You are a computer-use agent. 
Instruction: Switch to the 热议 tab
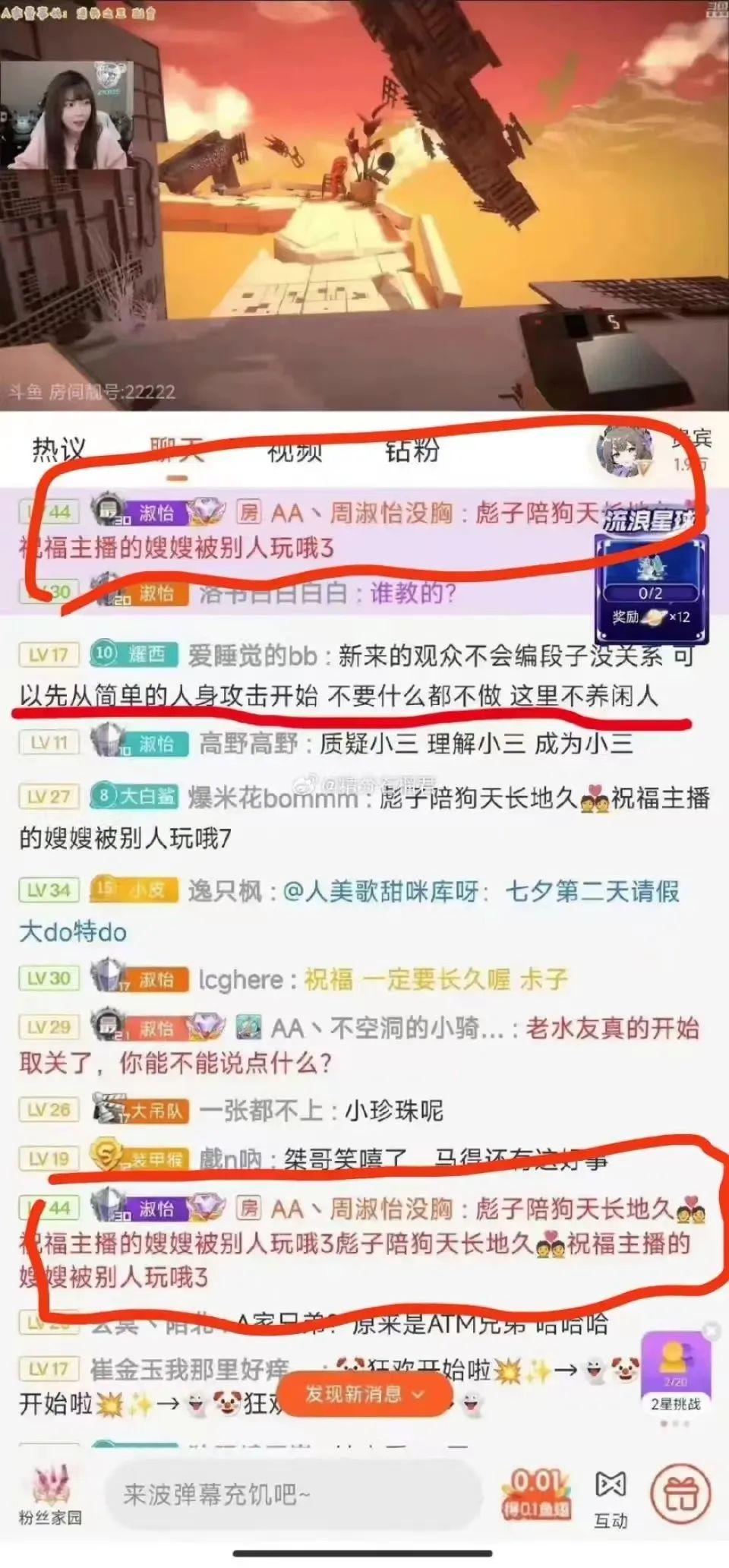[58, 450]
